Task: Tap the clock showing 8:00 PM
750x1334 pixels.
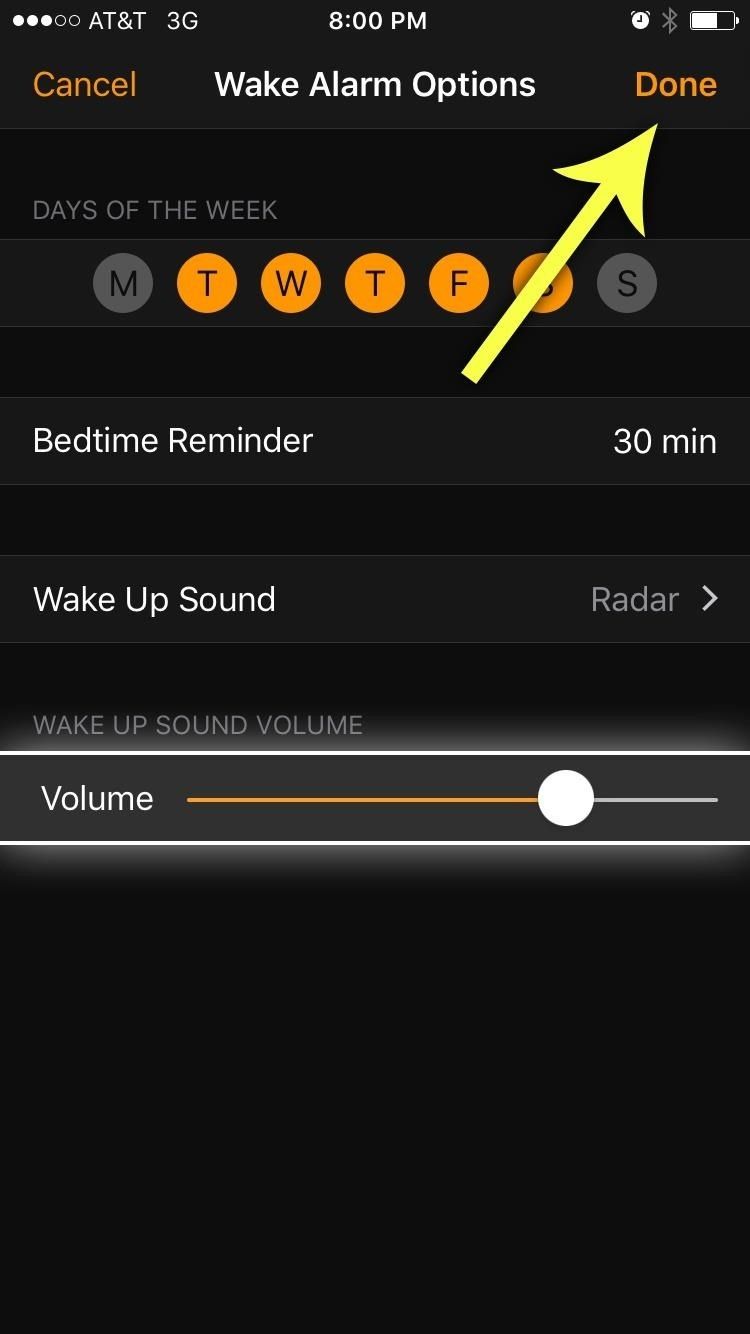Action: [378, 19]
